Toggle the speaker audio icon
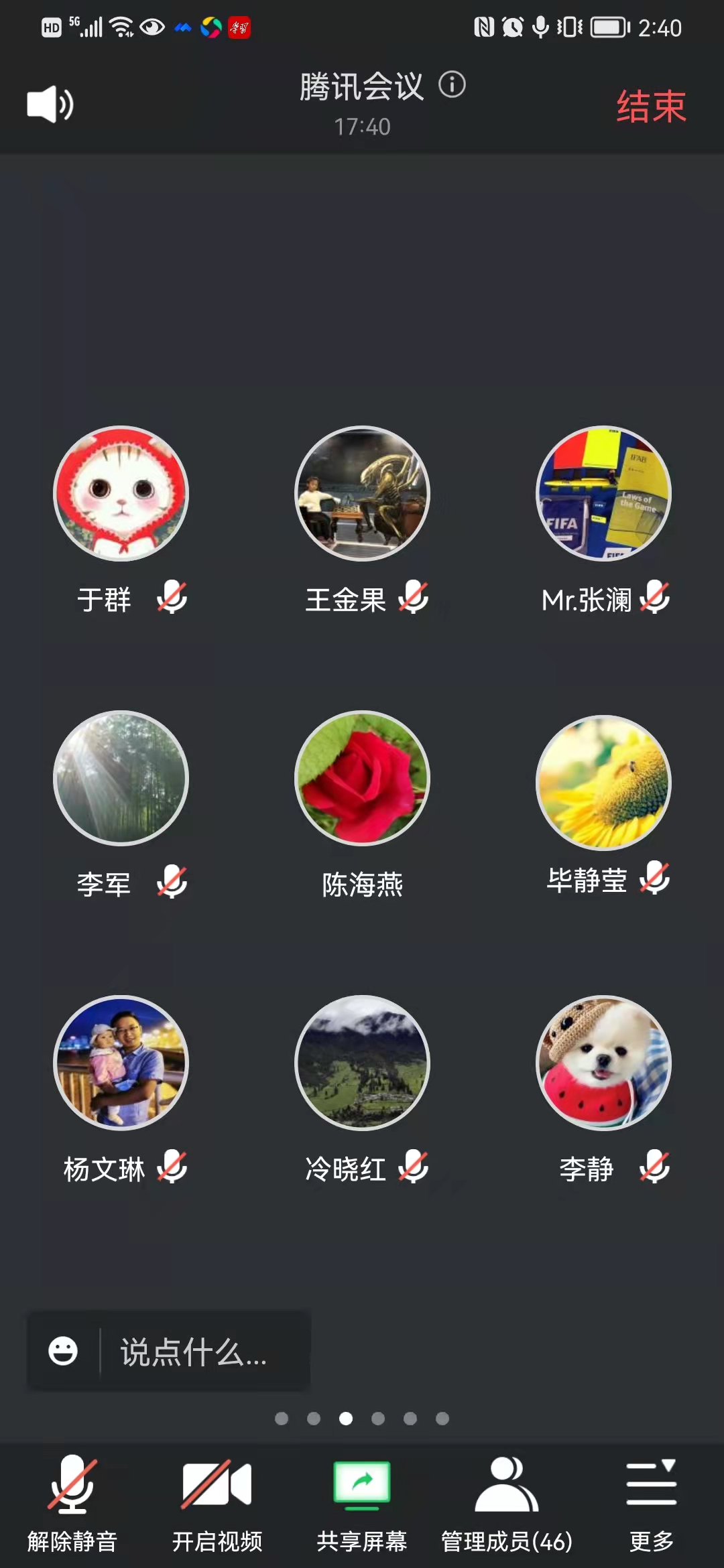This screenshot has width=724, height=1568. (50, 105)
